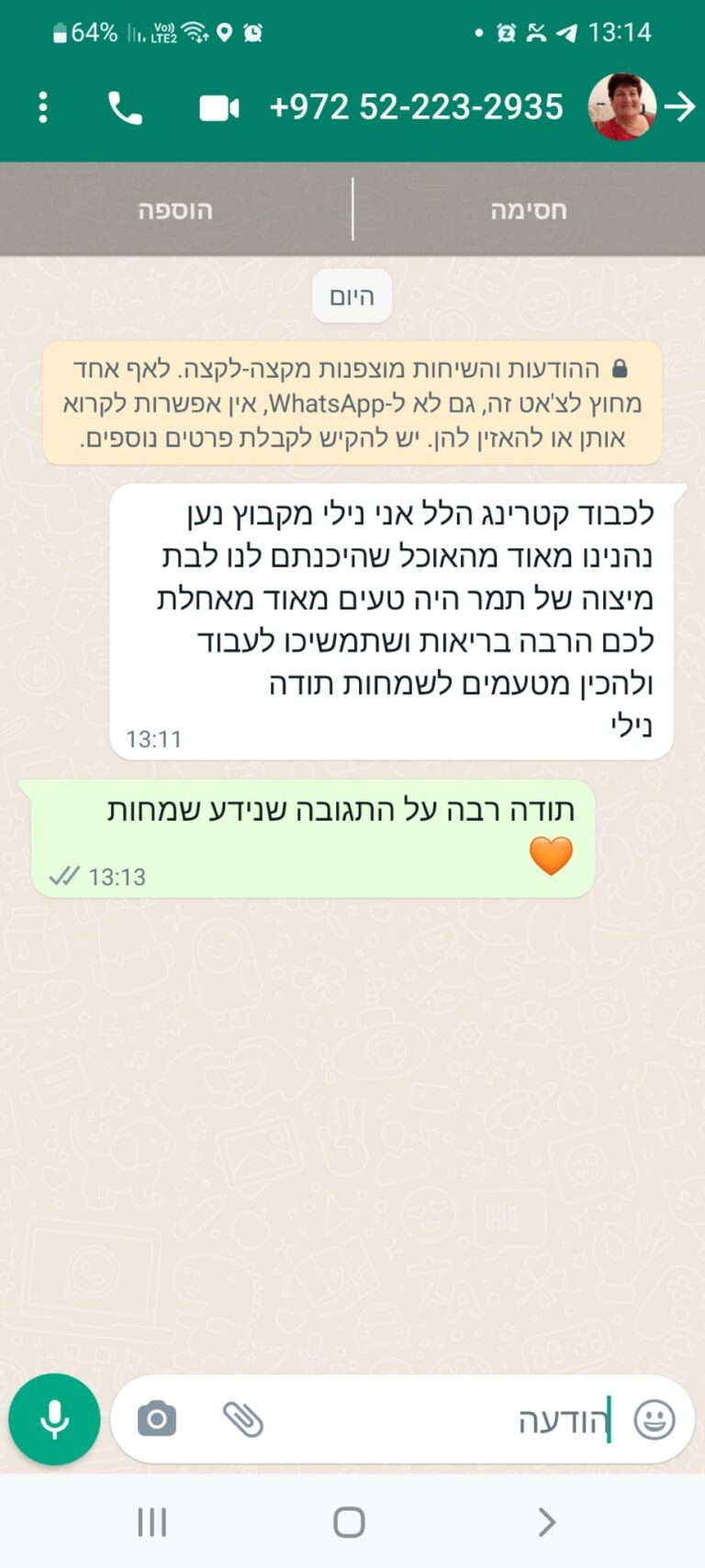705x1568 pixels.
Task: Go back using the header arrow
Action: pos(679,107)
